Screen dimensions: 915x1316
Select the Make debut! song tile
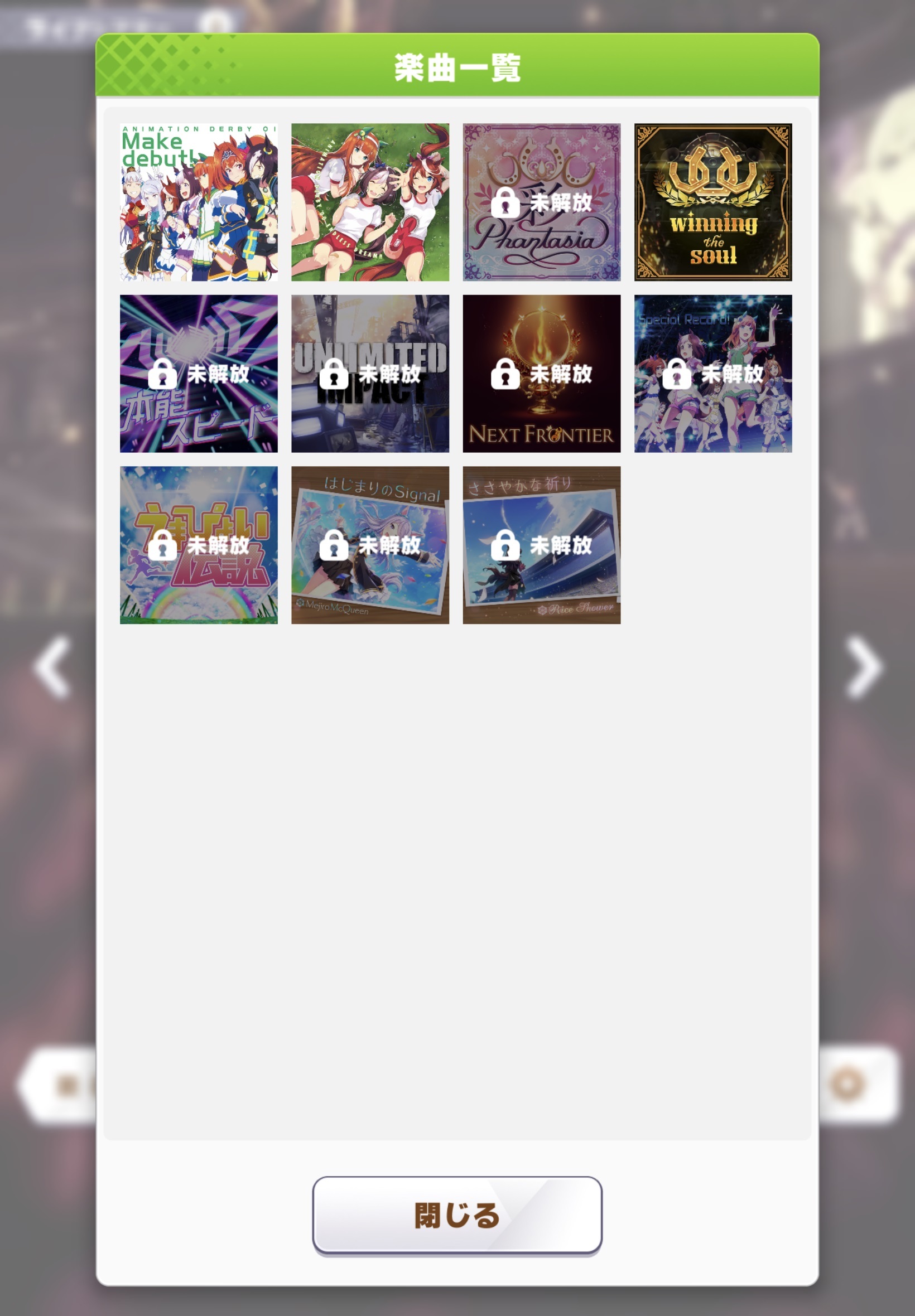tap(199, 202)
